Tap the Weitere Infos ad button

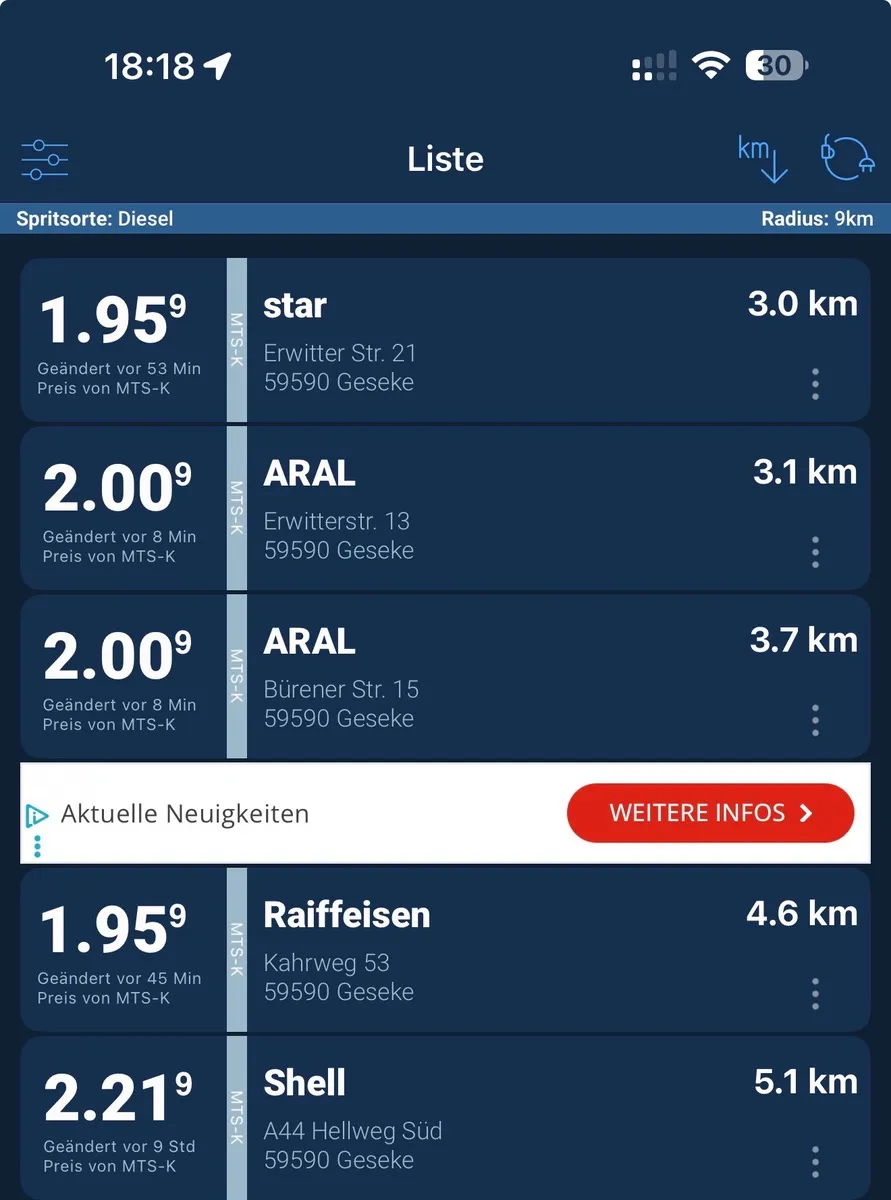[x=710, y=813]
